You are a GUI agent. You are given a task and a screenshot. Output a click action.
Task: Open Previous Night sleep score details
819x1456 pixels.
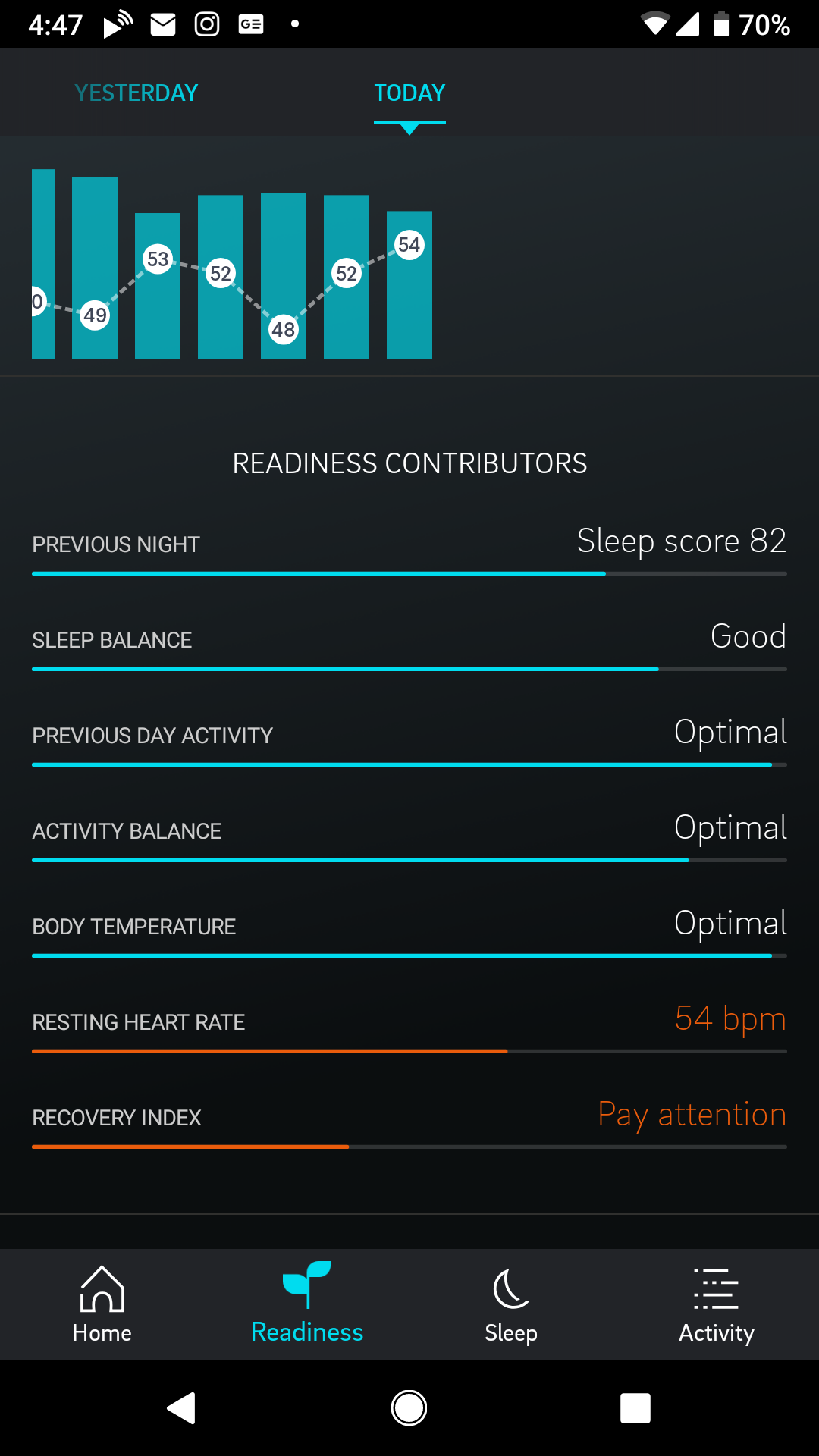(409, 546)
